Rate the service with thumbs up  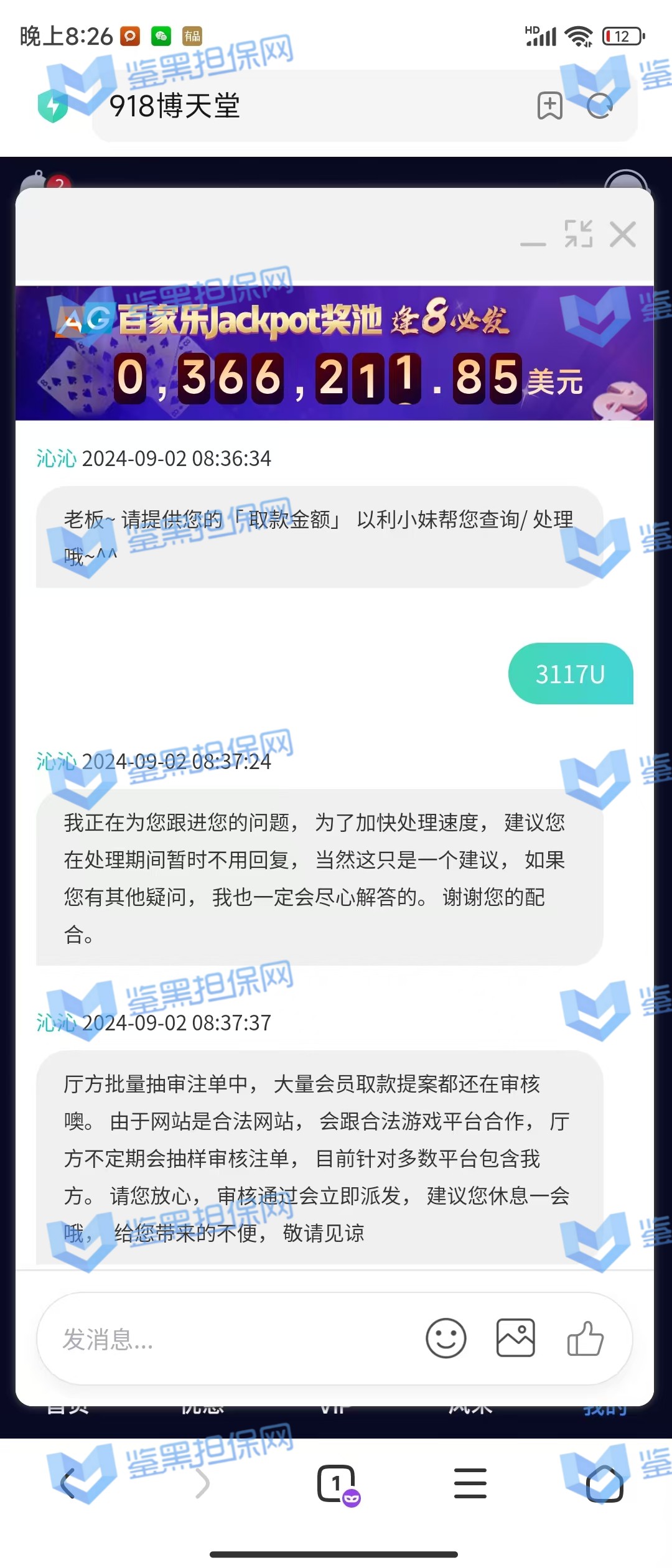point(585,1338)
